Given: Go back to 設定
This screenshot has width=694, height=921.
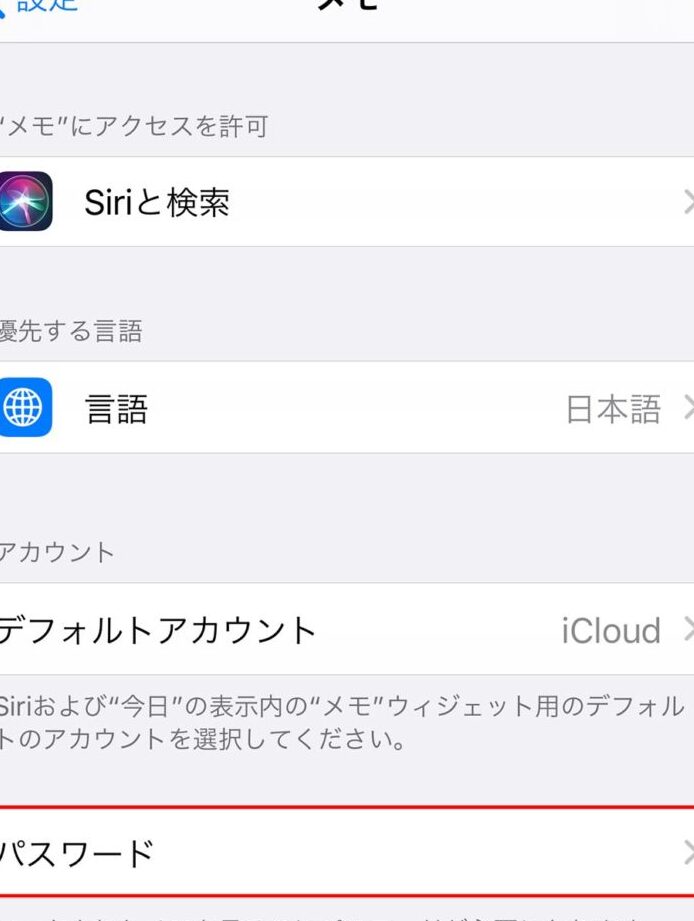Looking at the screenshot, I should coord(40,6).
